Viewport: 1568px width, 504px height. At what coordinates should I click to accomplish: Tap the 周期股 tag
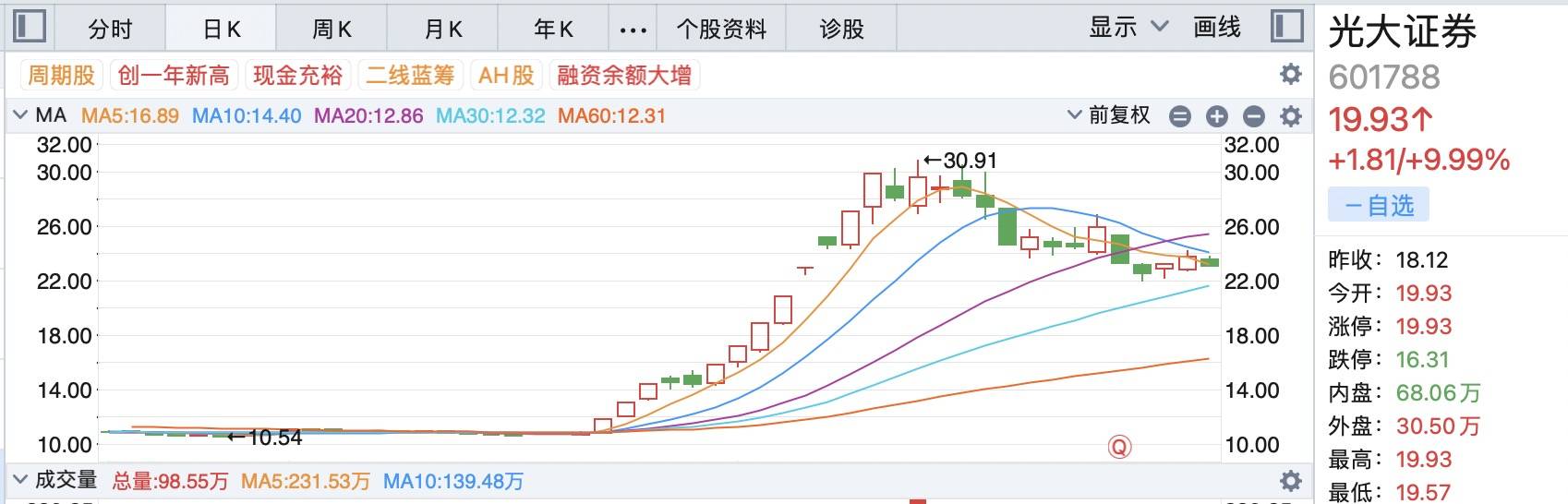tap(61, 75)
